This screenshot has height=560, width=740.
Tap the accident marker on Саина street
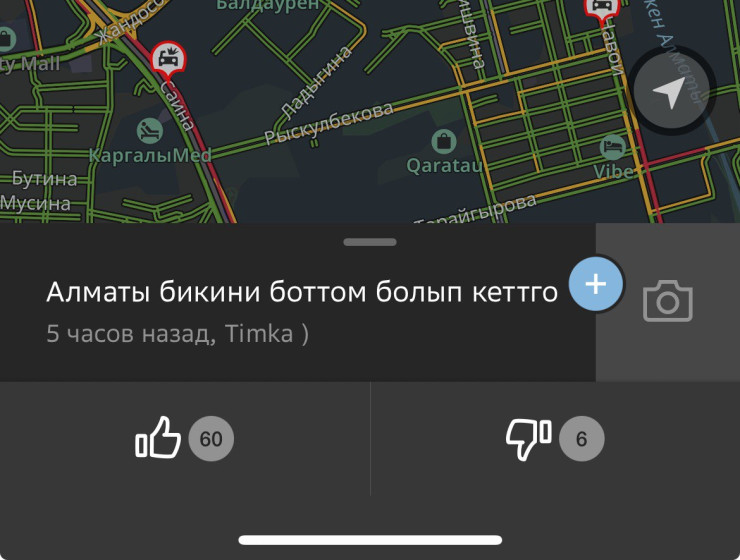point(167,60)
